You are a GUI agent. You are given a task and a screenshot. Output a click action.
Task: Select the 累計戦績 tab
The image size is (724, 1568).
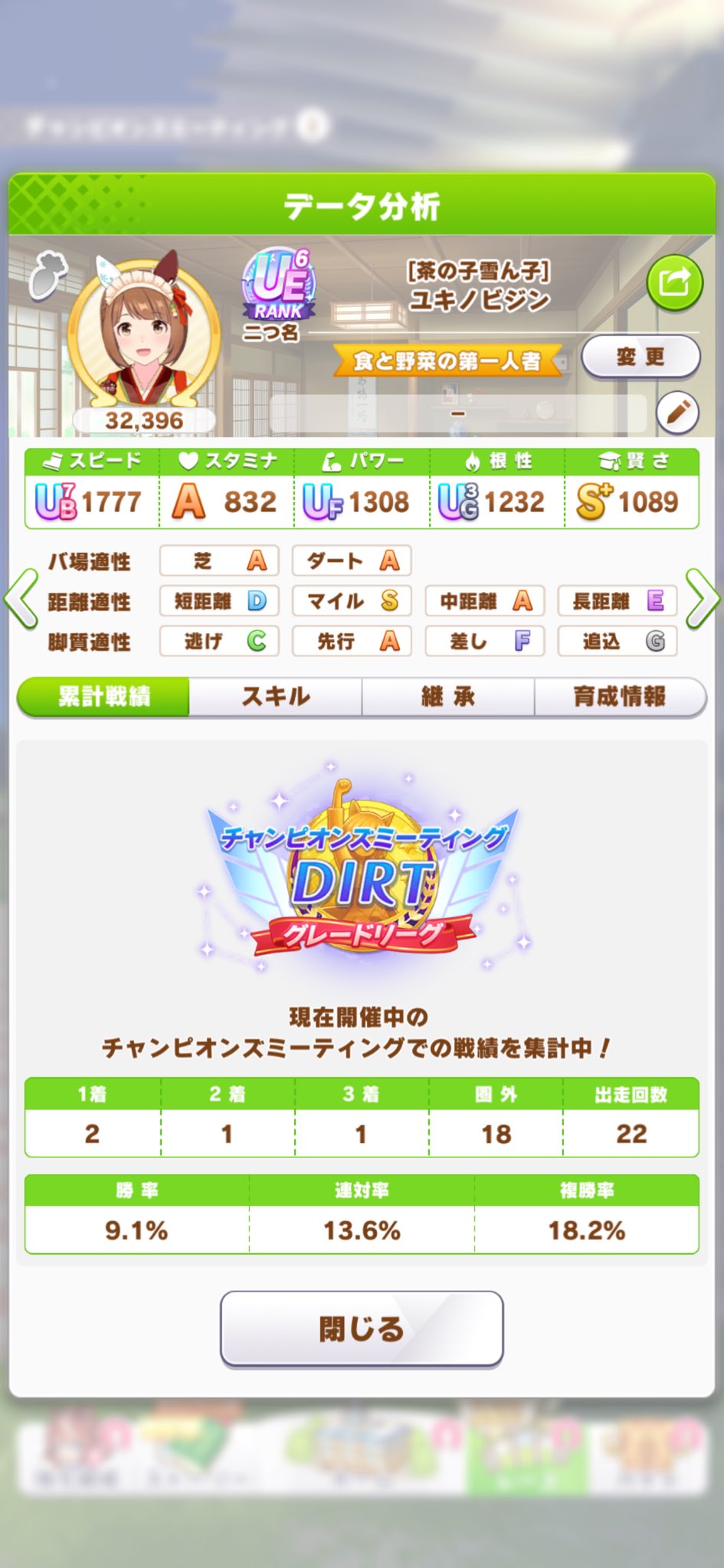103,697
